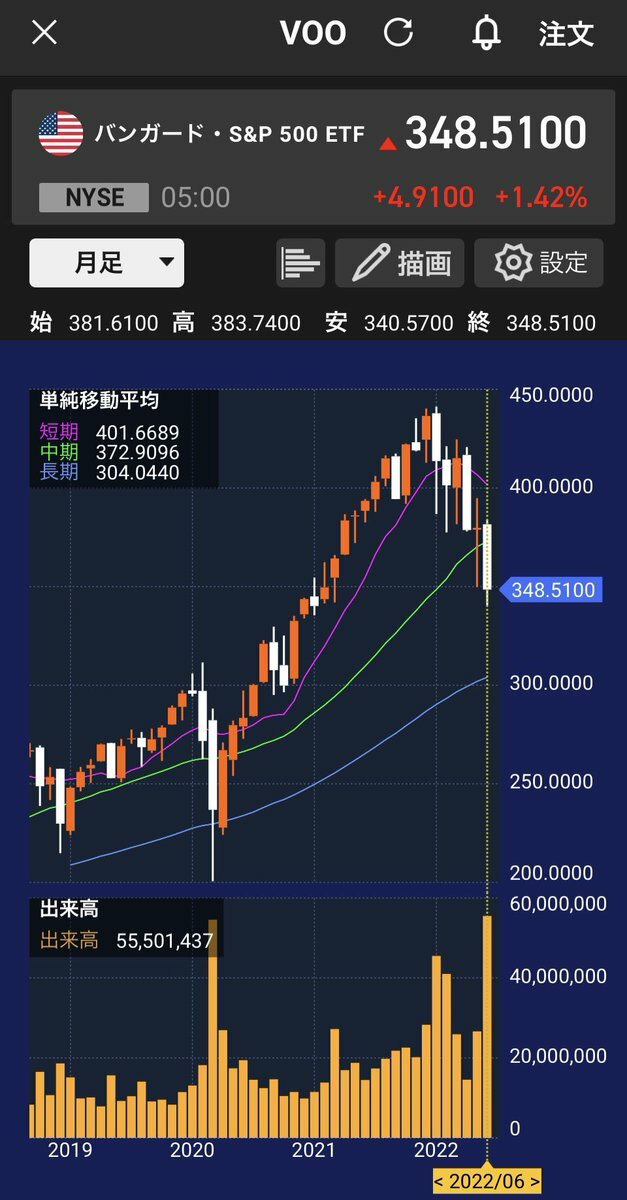This screenshot has width=627, height=1200.
Task: Toggle the volume-by-price bars icon
Action: click(301, 263)
